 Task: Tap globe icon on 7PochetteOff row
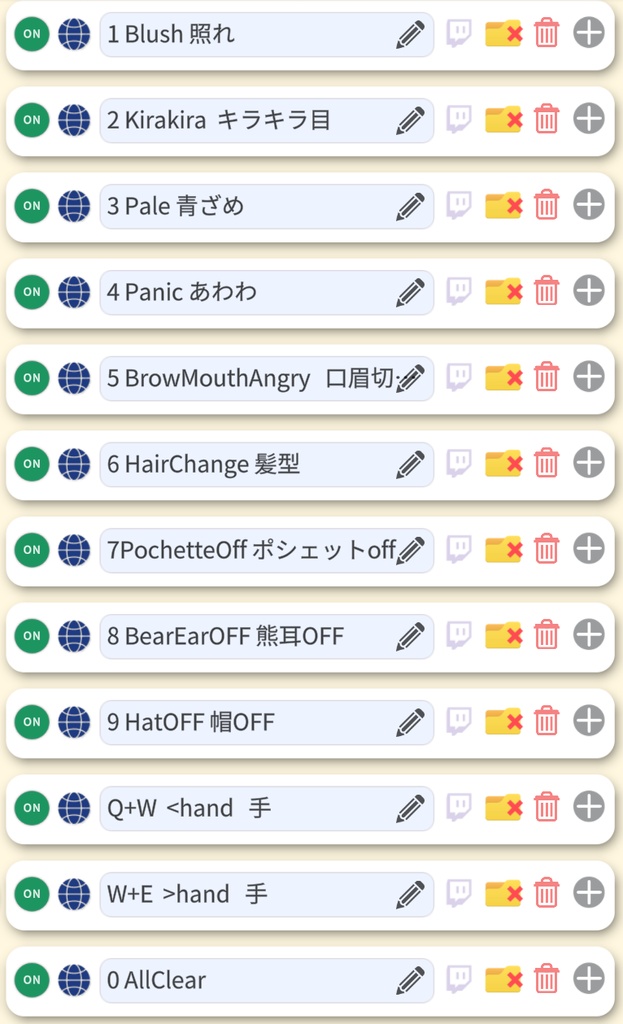point(74,549)
